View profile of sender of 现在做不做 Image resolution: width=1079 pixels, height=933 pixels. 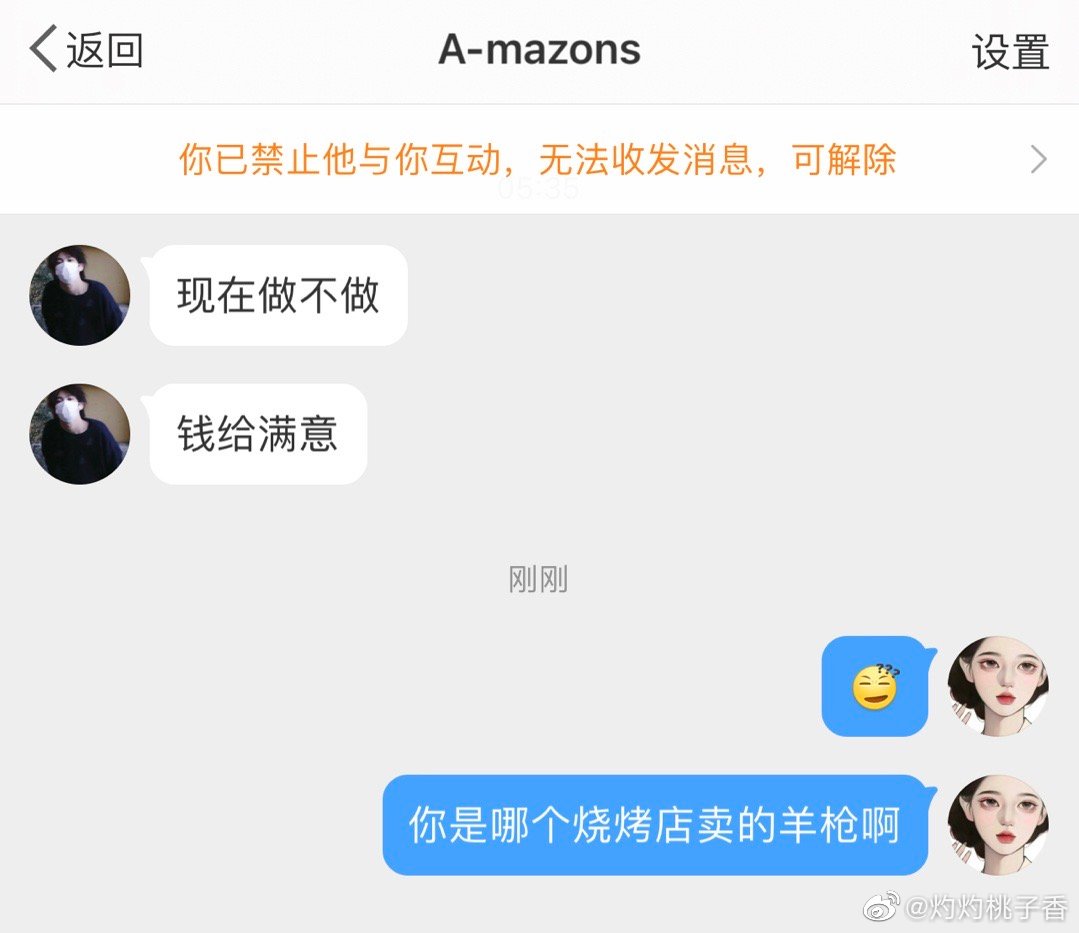tap(80, 295)
